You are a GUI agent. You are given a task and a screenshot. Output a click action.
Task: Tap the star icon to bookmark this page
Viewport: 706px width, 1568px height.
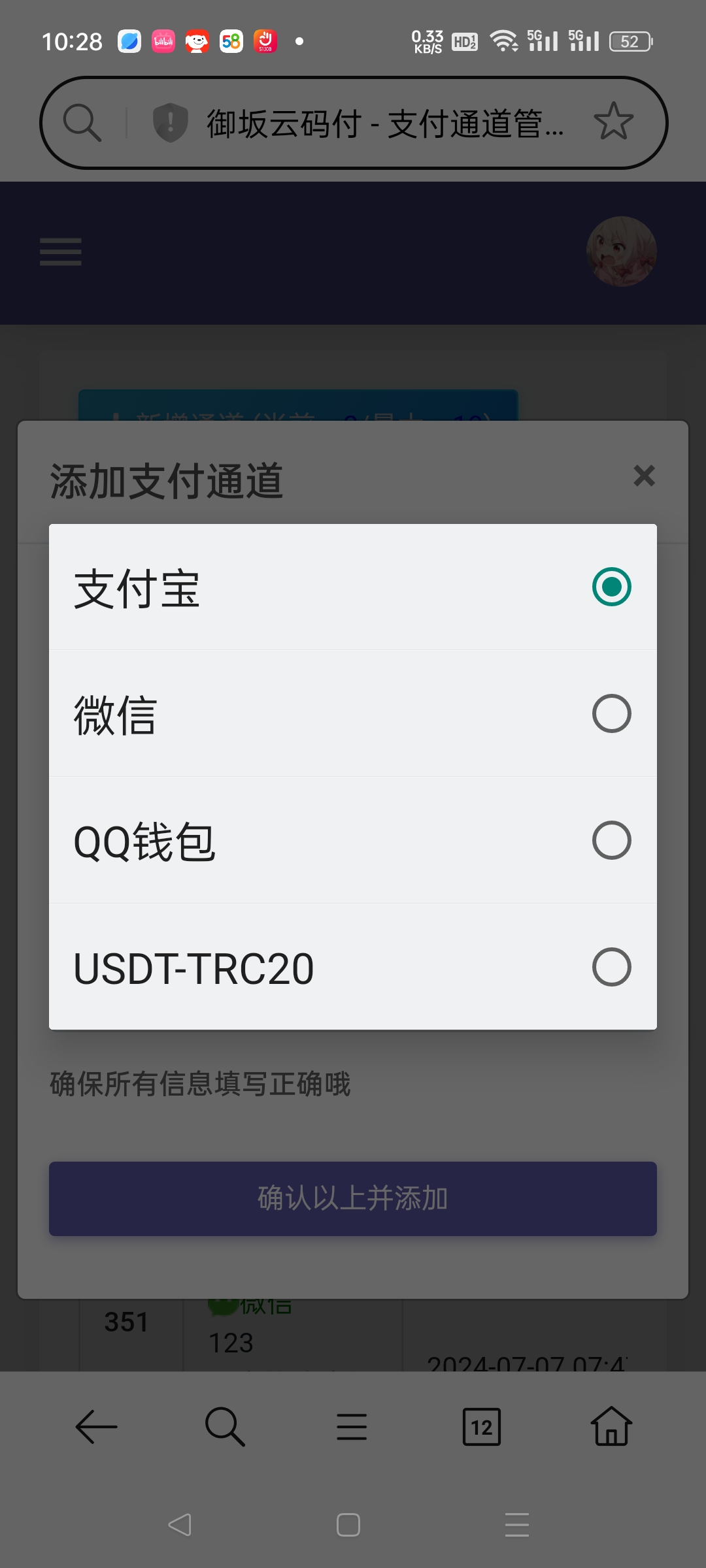613,122
